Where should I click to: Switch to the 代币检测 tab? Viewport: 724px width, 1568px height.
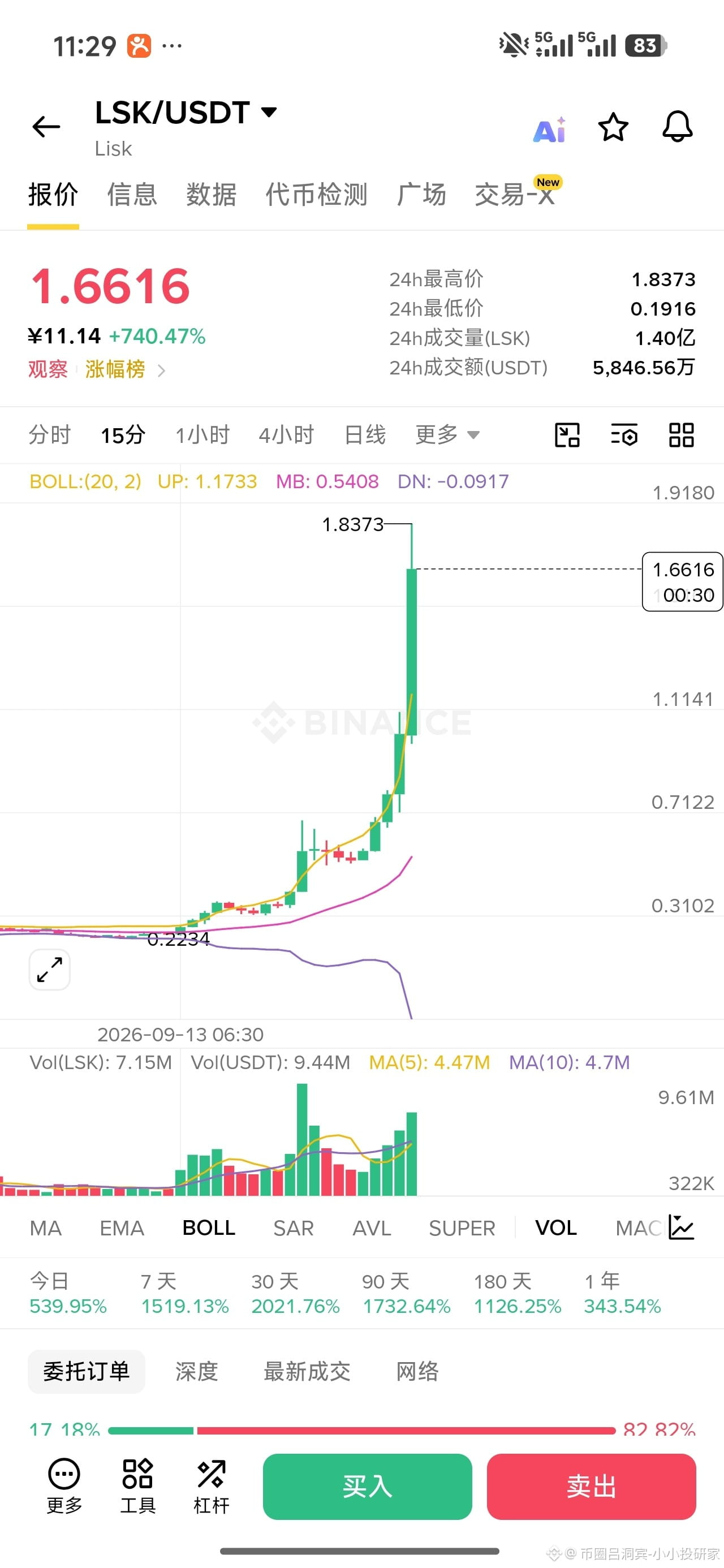point(316,195)
